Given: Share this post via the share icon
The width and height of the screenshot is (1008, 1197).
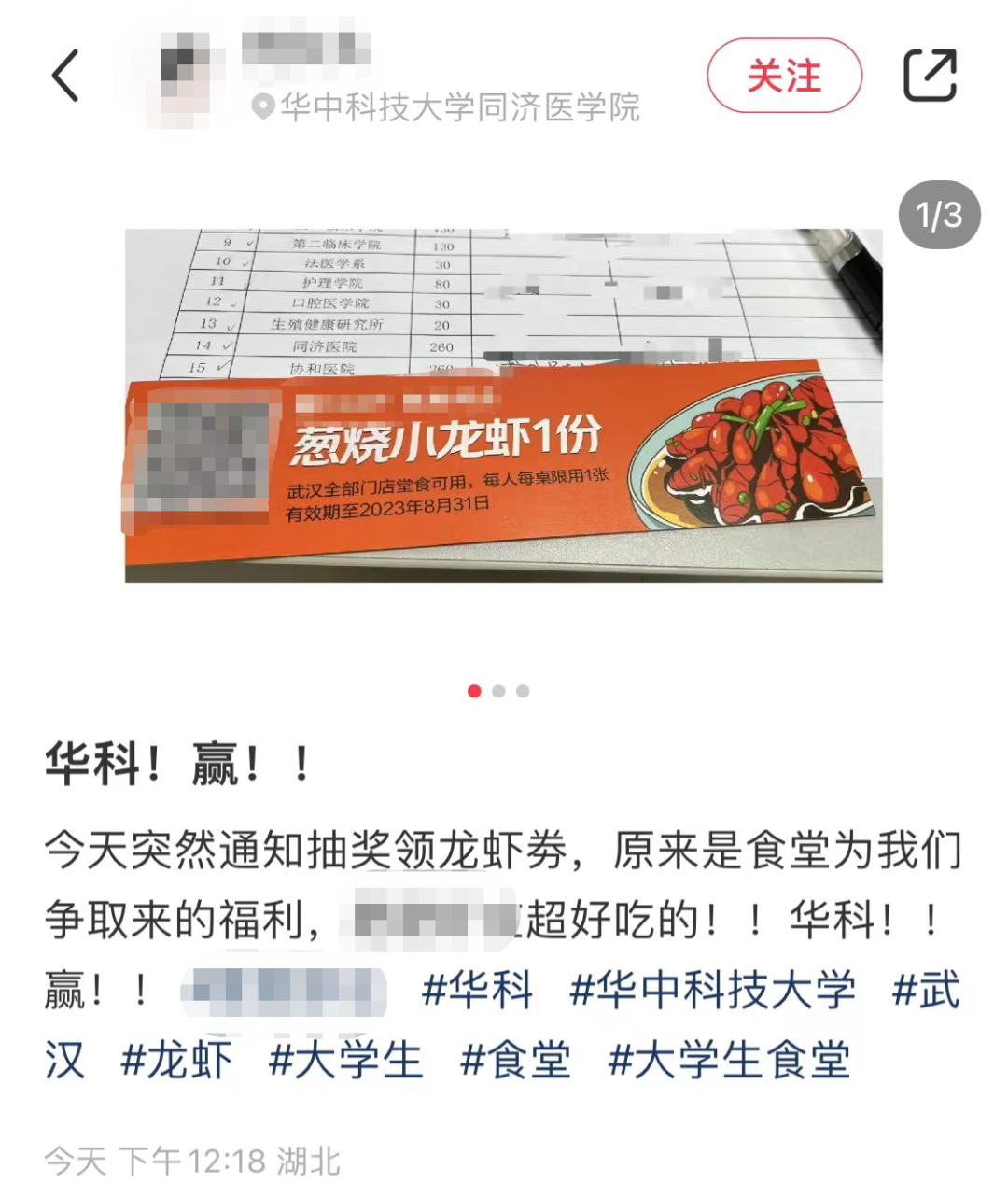Looking at the screenshot, I should click(930, 76).
